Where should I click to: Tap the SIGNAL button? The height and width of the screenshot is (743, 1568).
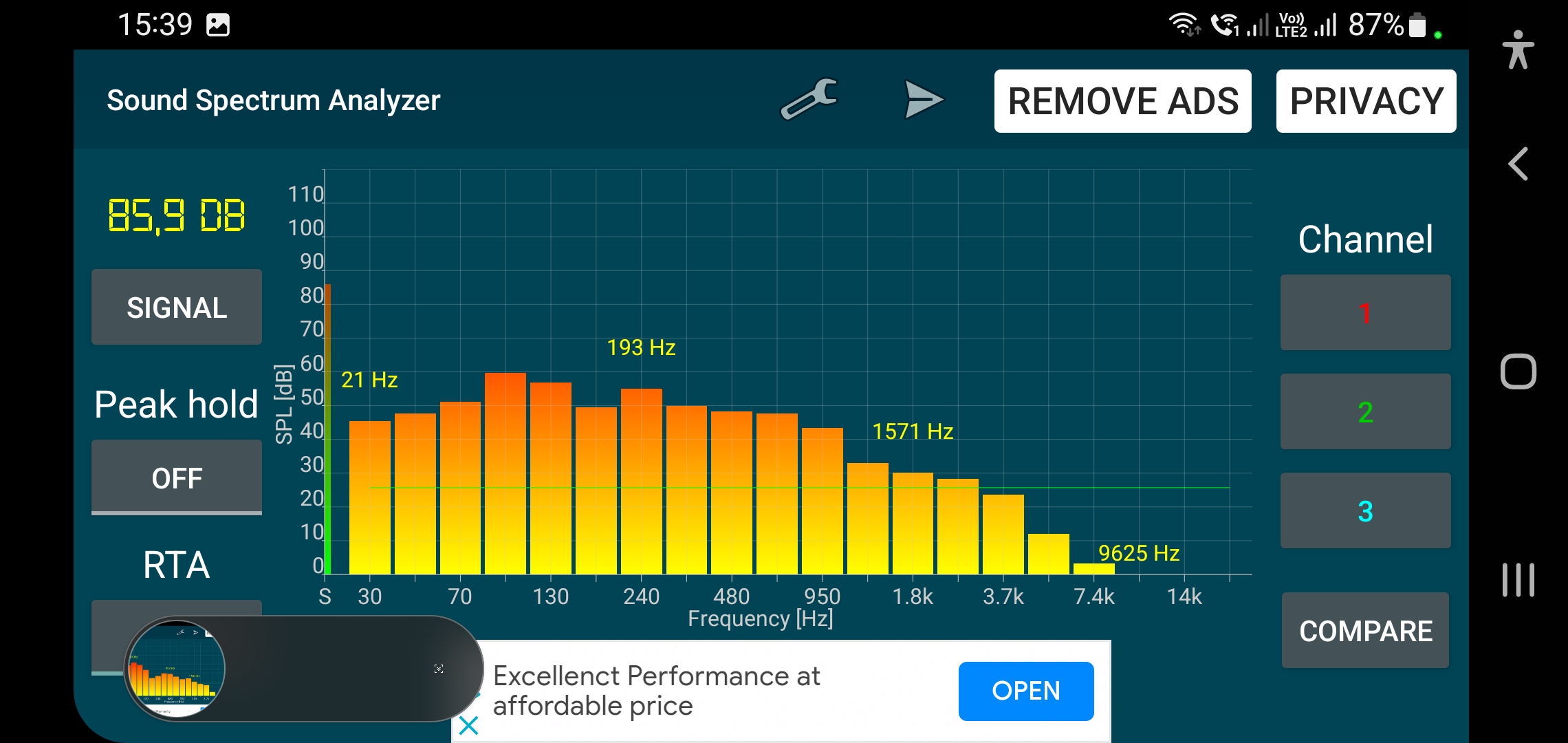pyautogui.click(x=177, y=308)
